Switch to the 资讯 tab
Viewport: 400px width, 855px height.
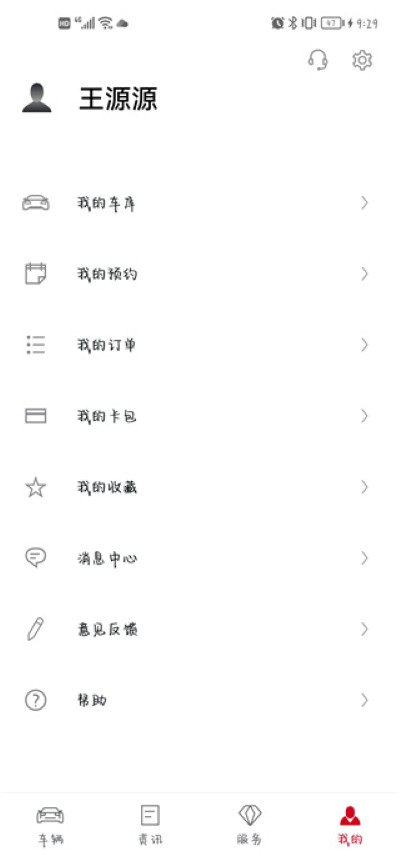(x=150, y=824)
